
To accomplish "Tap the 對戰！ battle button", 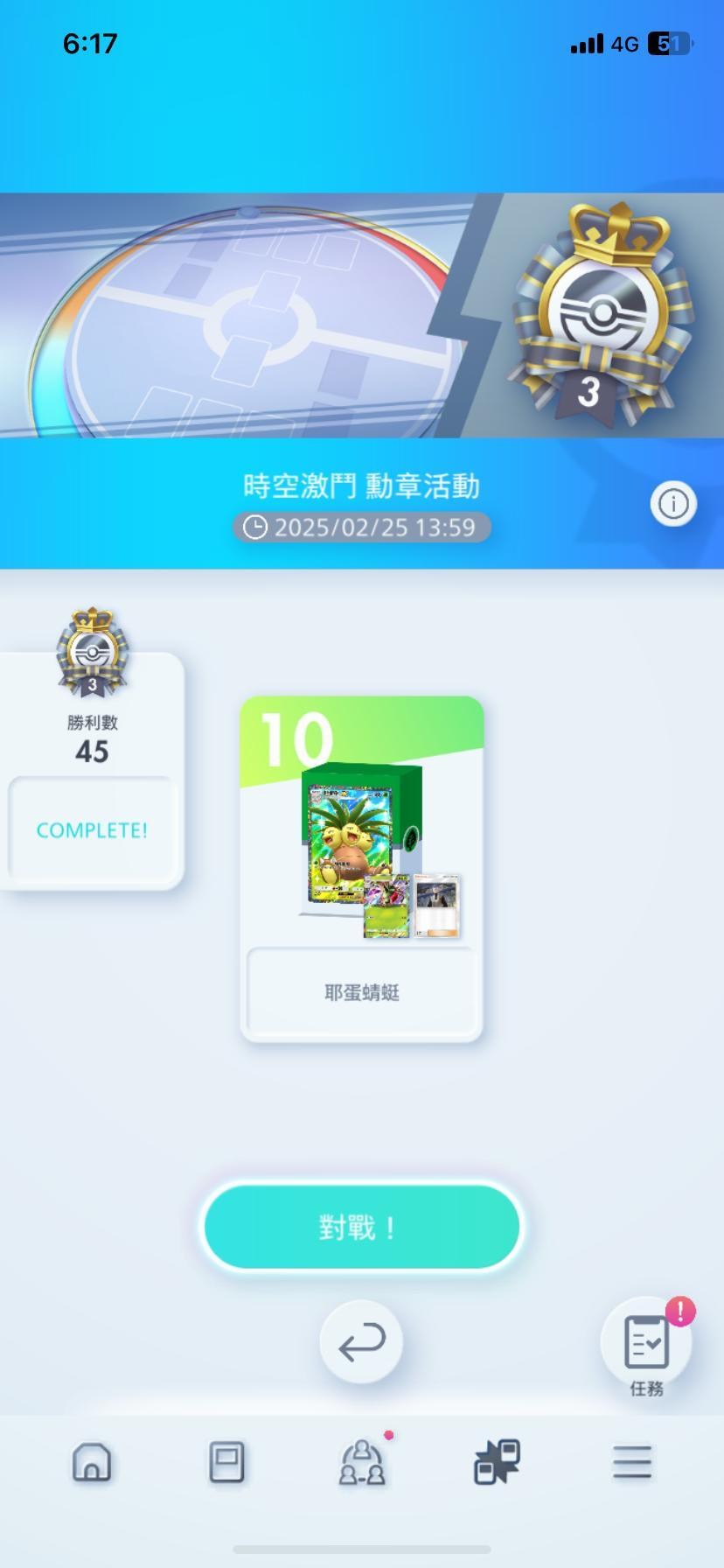I will coord(362,1227).
